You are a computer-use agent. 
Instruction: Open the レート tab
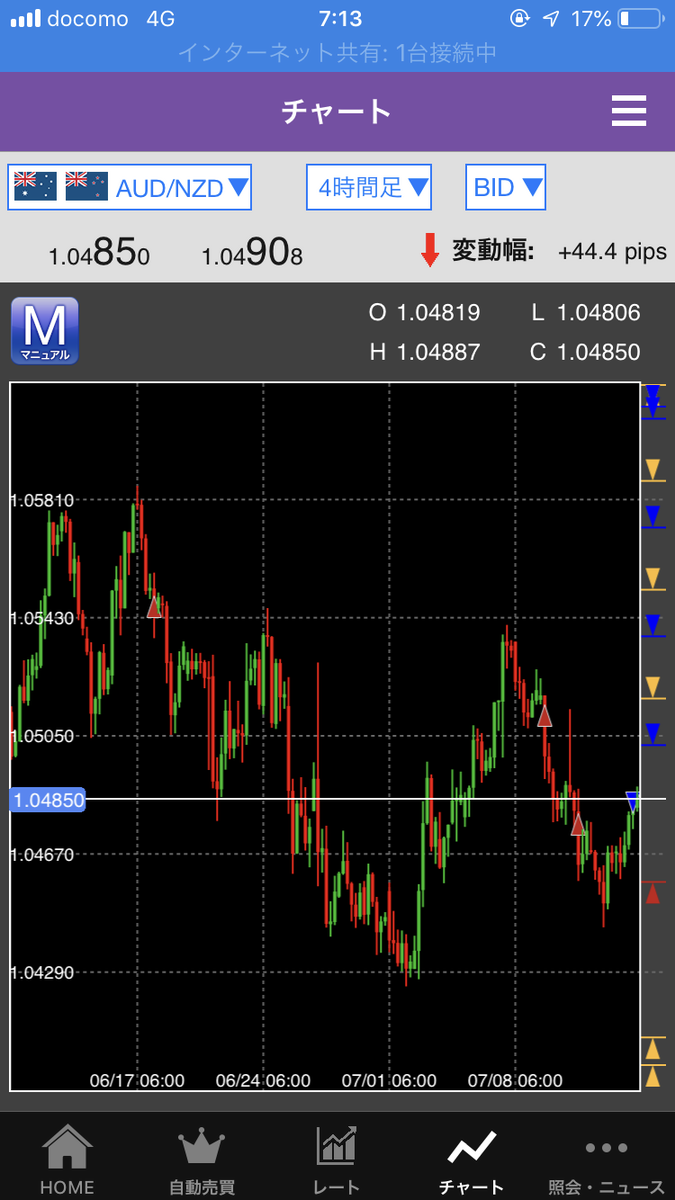point(336,1160)
